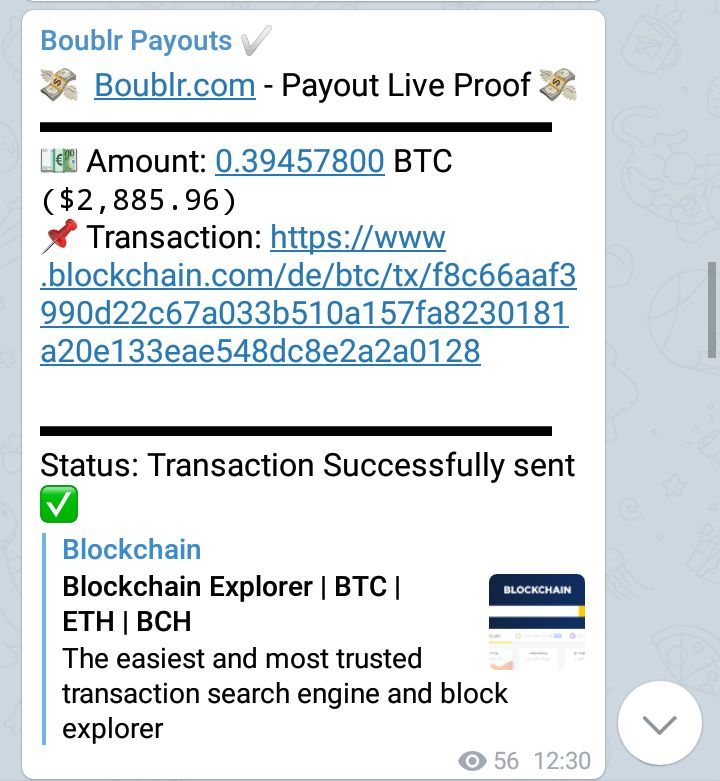Open the Blockchain Explorer link preview

[x=231, y=604]
